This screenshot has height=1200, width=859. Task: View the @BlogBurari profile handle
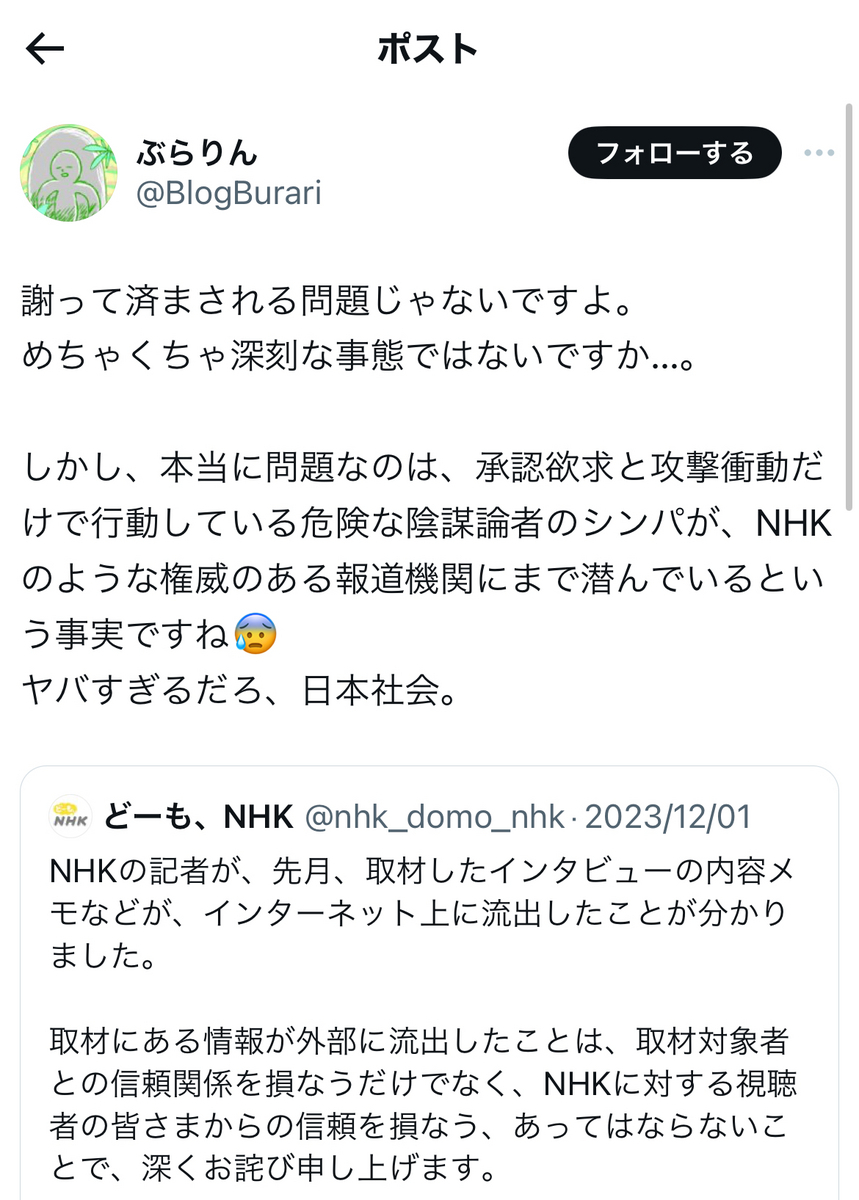tap(228, 192)
